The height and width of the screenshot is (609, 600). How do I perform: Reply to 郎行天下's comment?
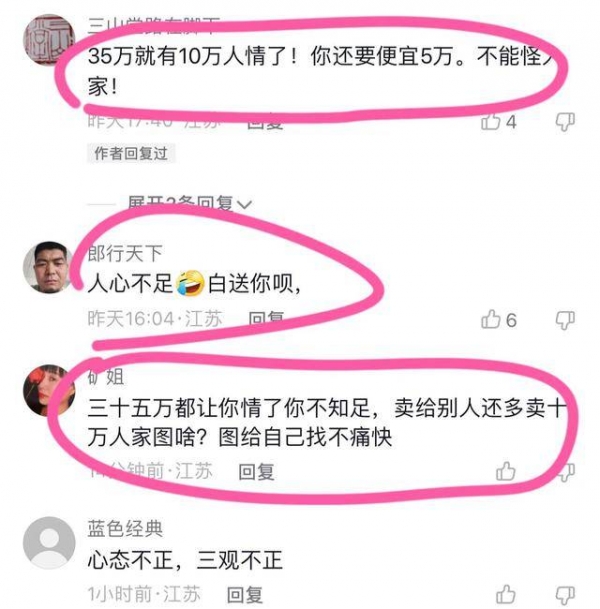point(266,320)
